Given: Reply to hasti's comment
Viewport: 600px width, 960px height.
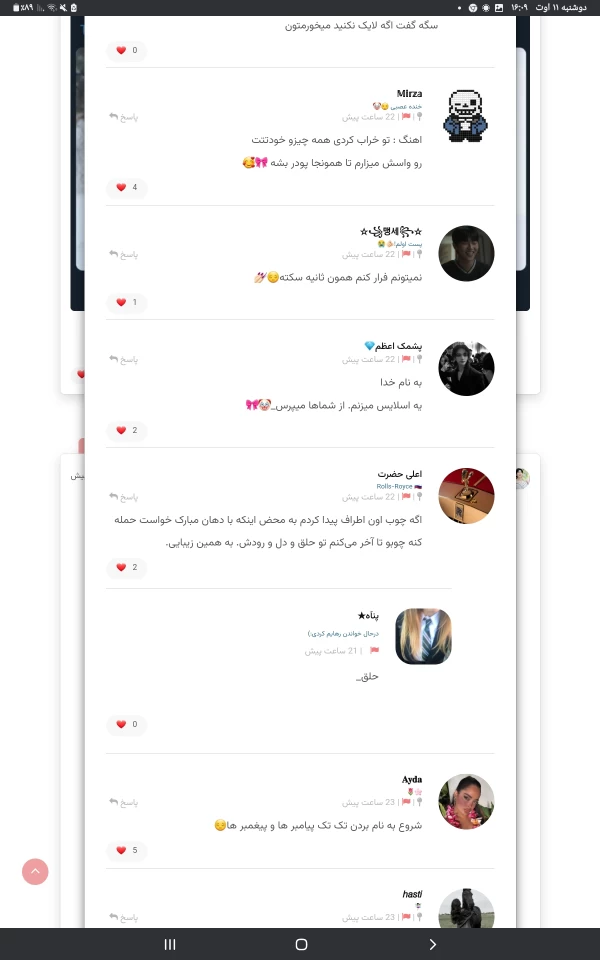Looking at the screenshot, I should pyautogui.click(x=124, y=916).
